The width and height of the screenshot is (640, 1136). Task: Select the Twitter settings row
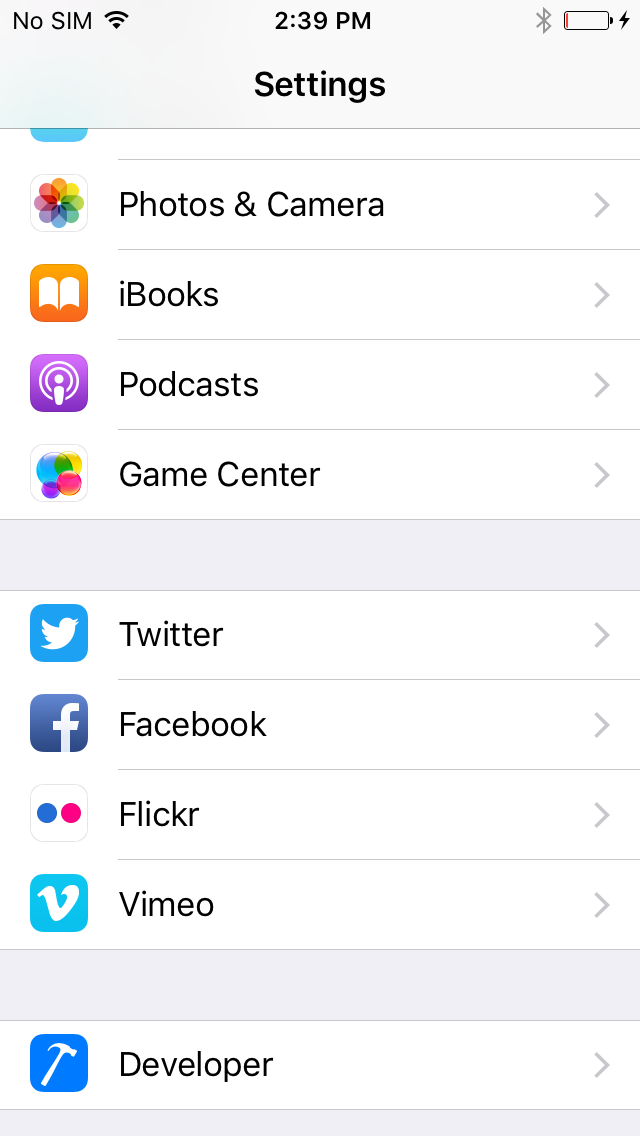320,635
